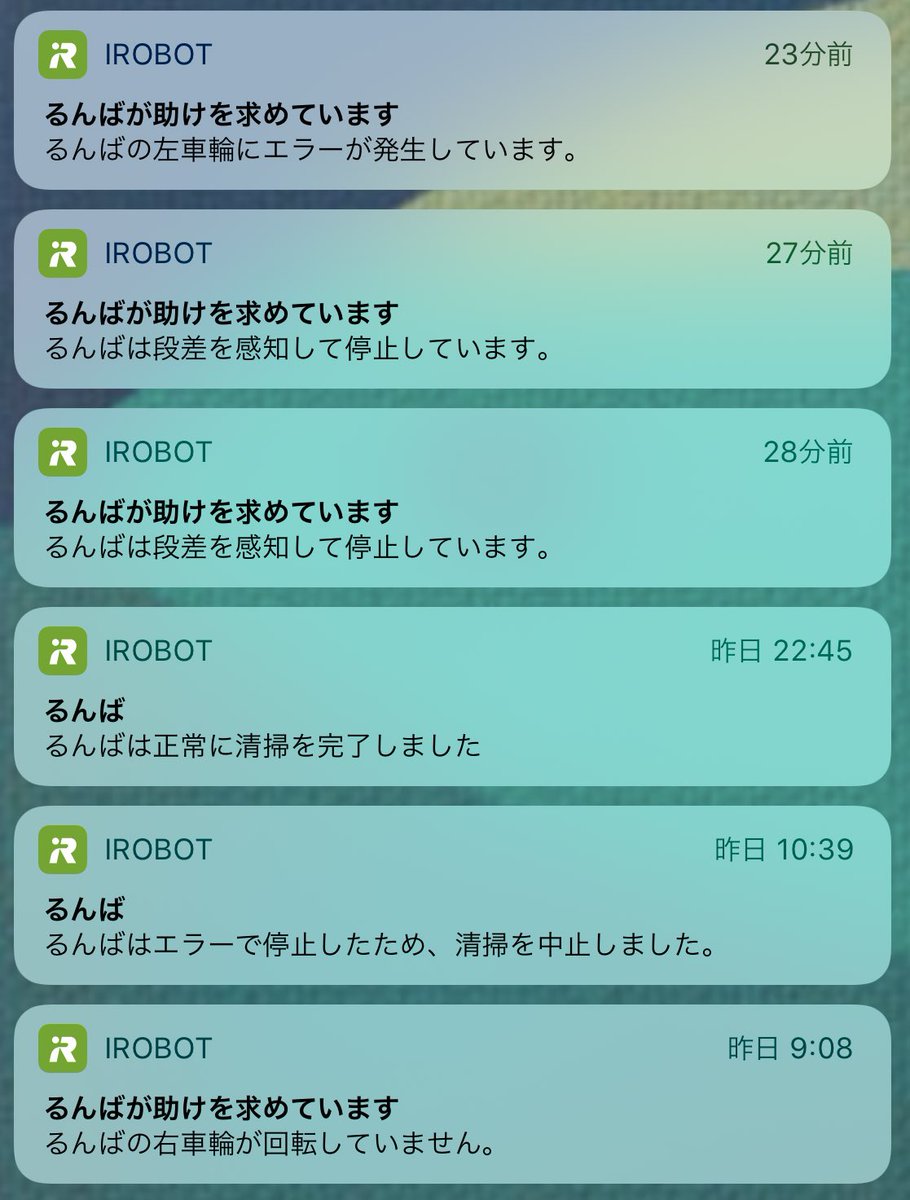This screenshot has height=1200, width=910.
Task: Open the notification from 昨日 9:08
Action: [452, 1094]
